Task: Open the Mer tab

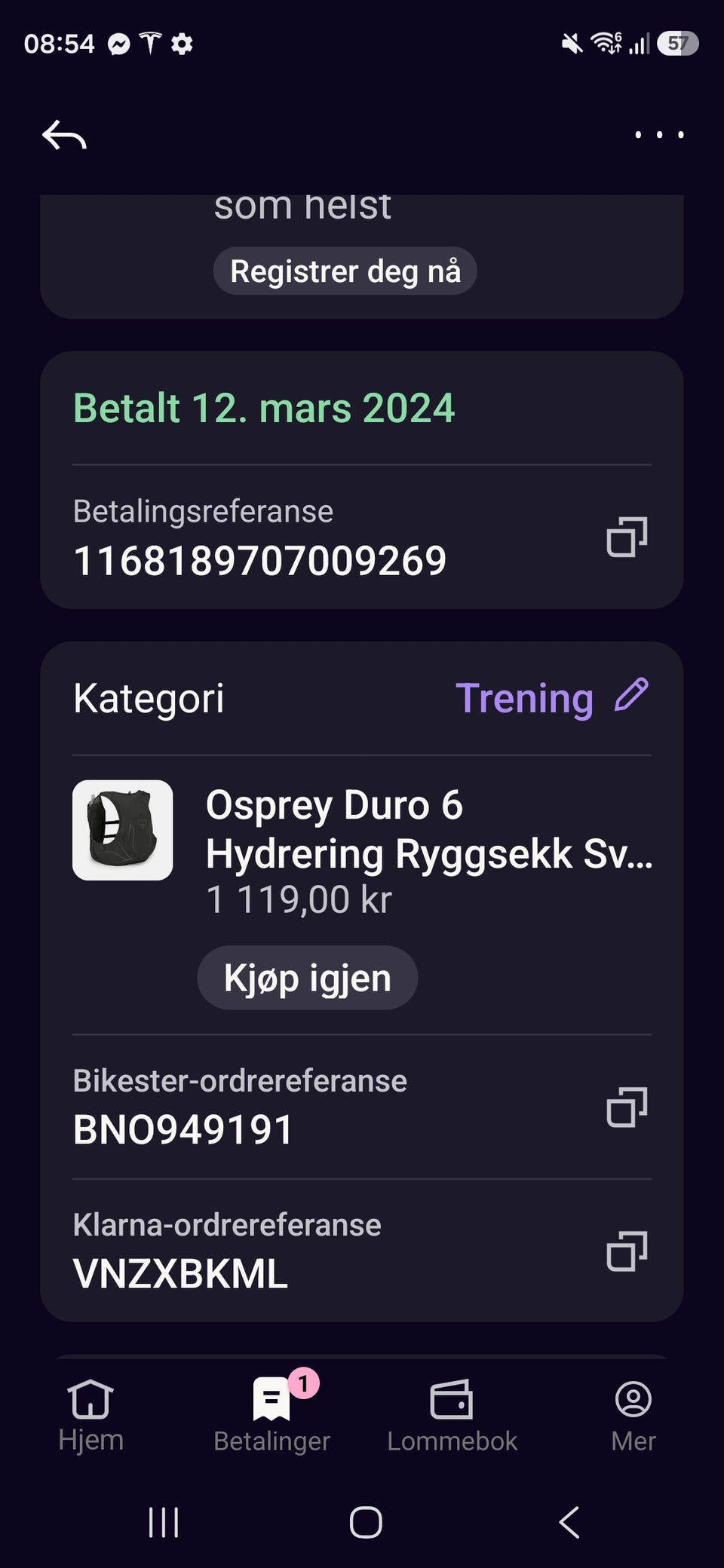Action: (x=633, y=1415)
